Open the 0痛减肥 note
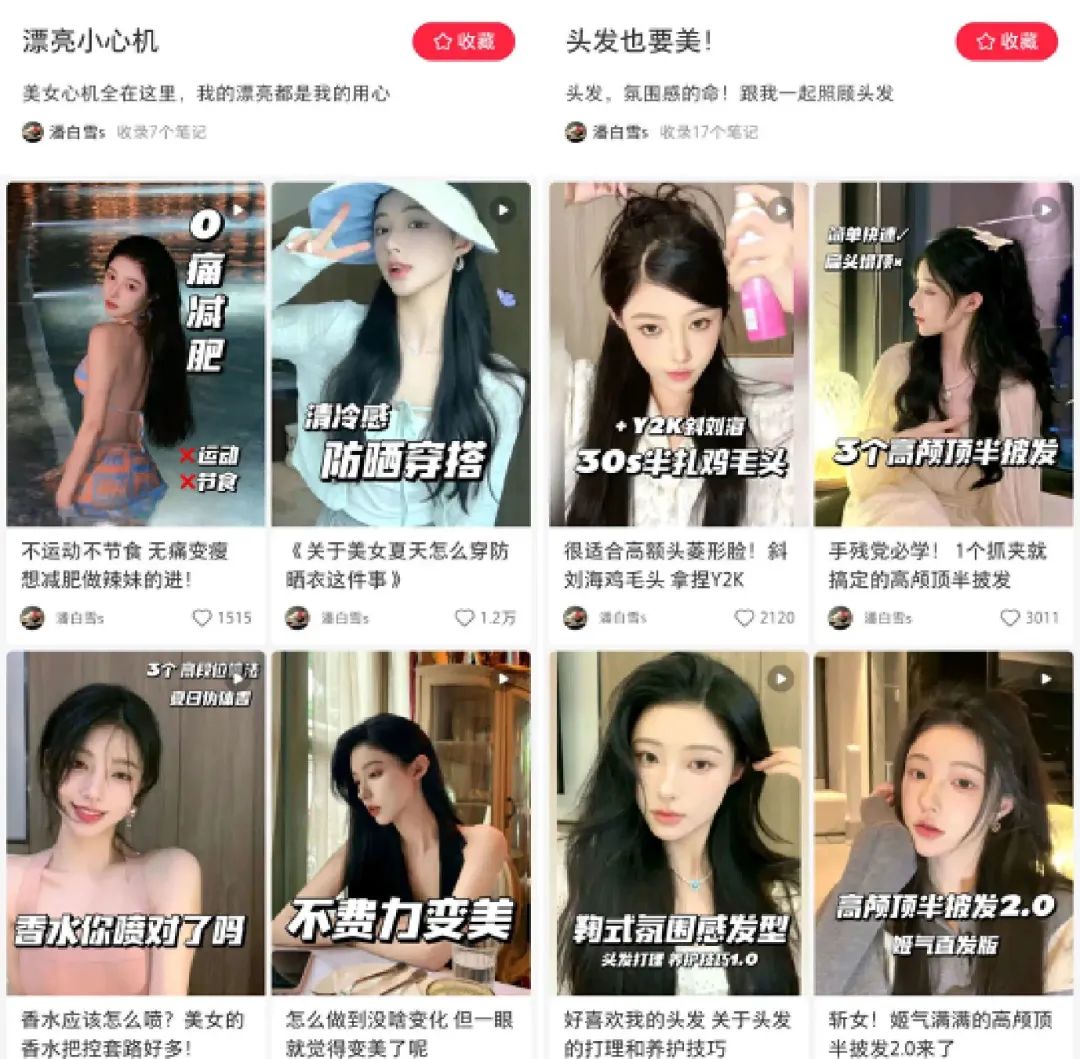This screenshot has height=1059, width=1080. [x=136, y=354]
